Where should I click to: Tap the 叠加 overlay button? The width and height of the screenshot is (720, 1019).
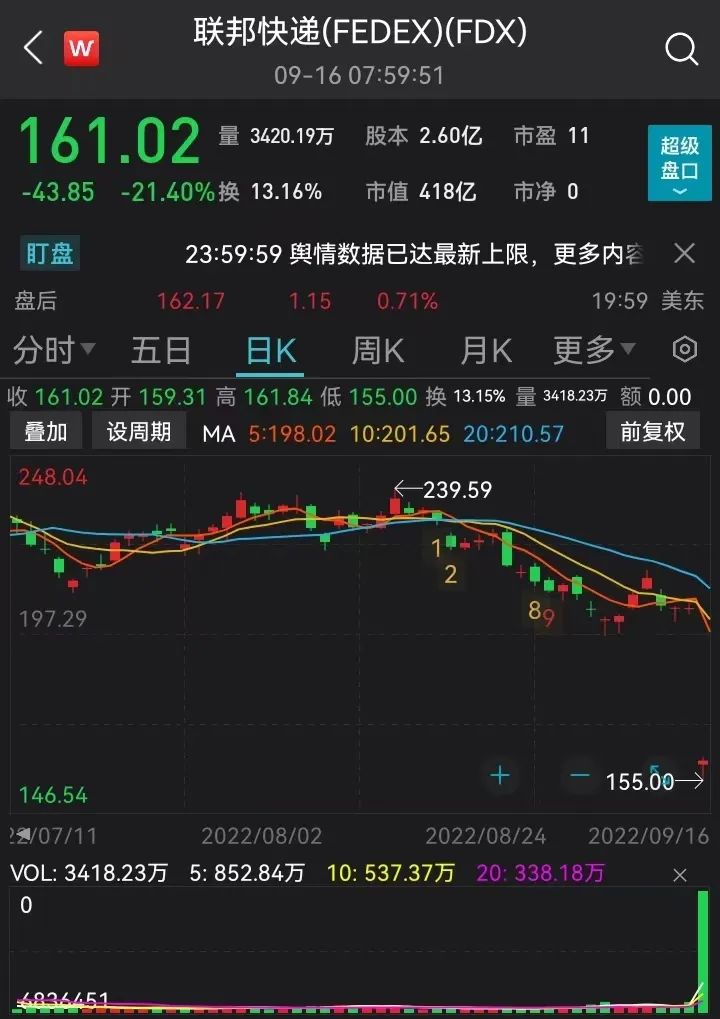46,432
